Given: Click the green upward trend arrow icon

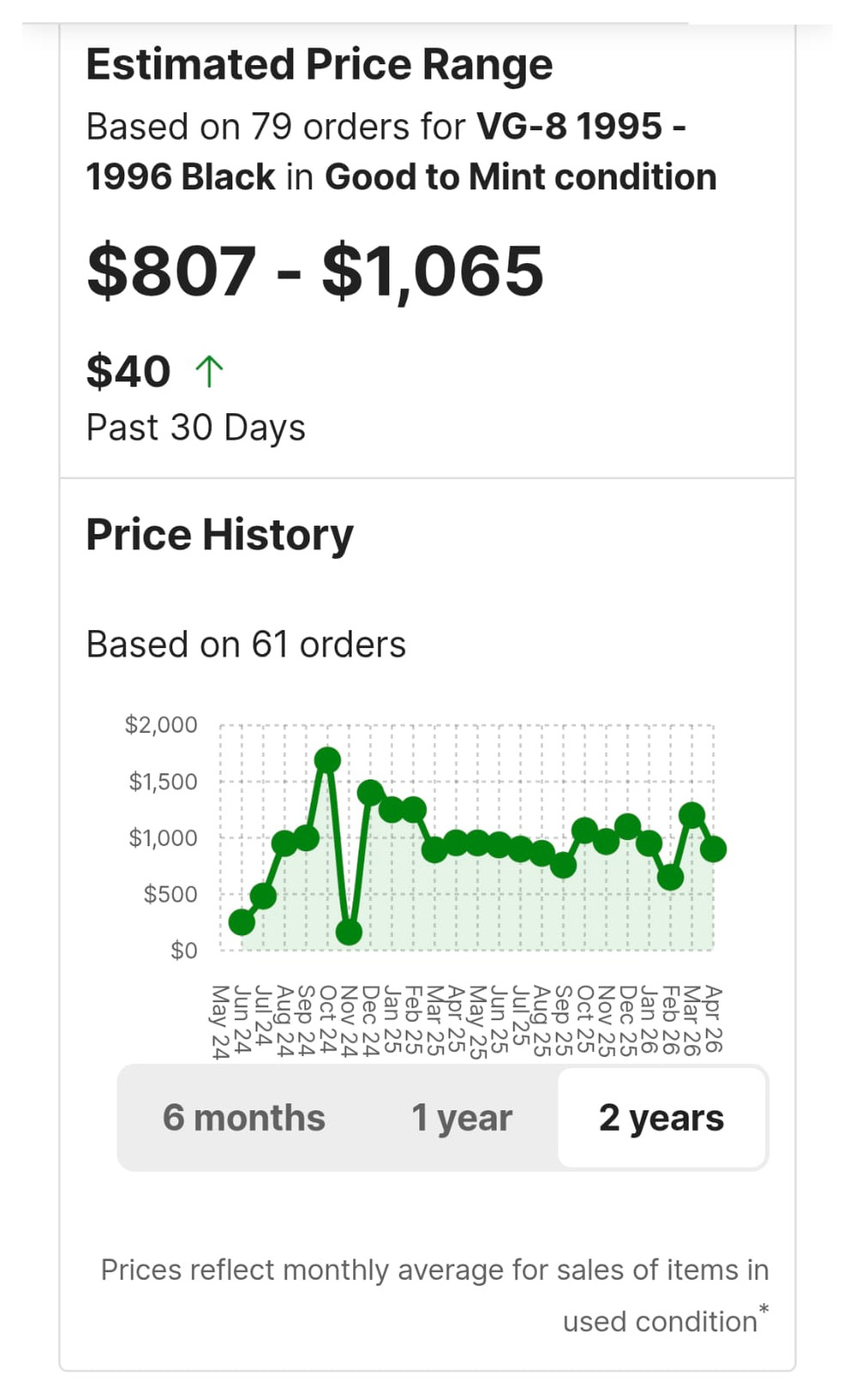Looking at the screenshot, I should point(208,370).
